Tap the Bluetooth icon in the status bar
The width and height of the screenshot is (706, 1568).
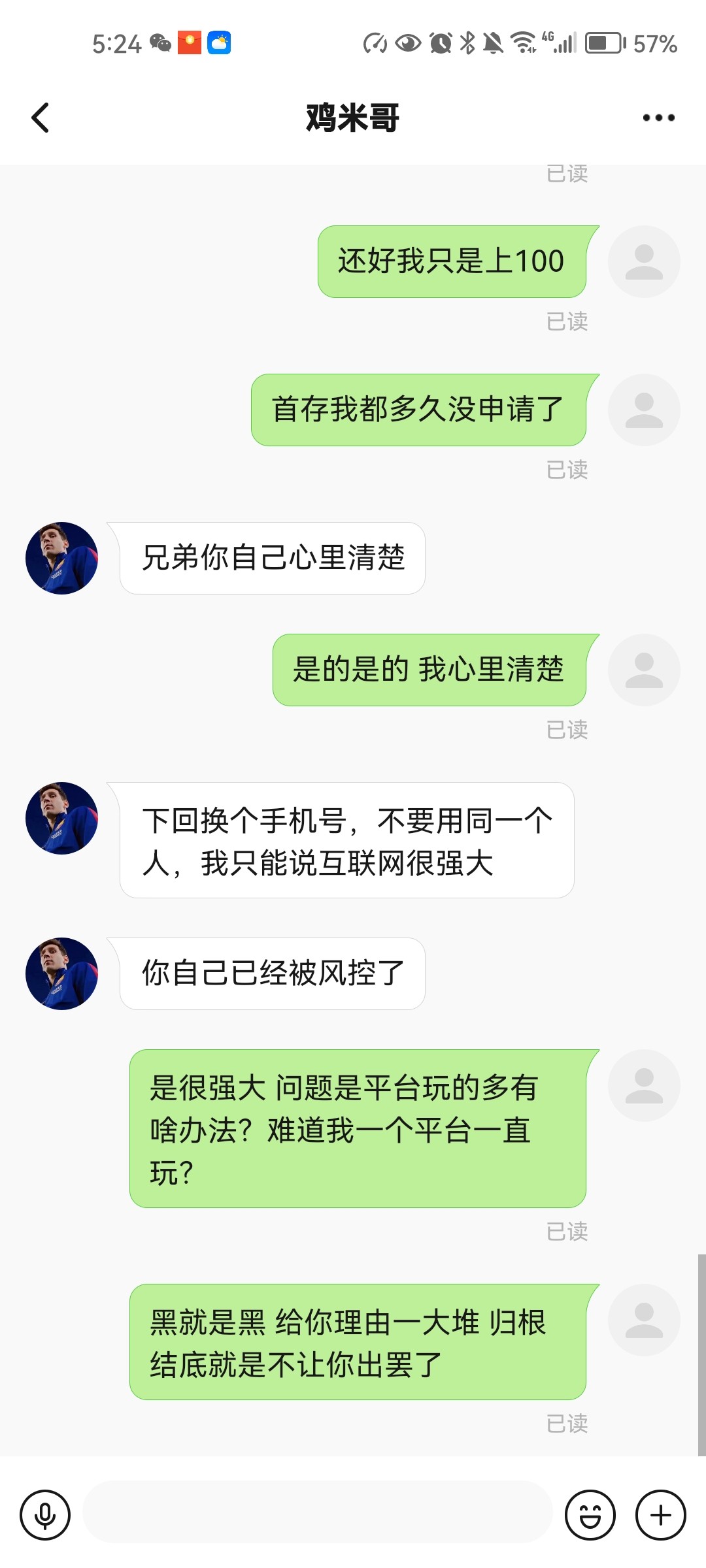[x=469, y=41]
